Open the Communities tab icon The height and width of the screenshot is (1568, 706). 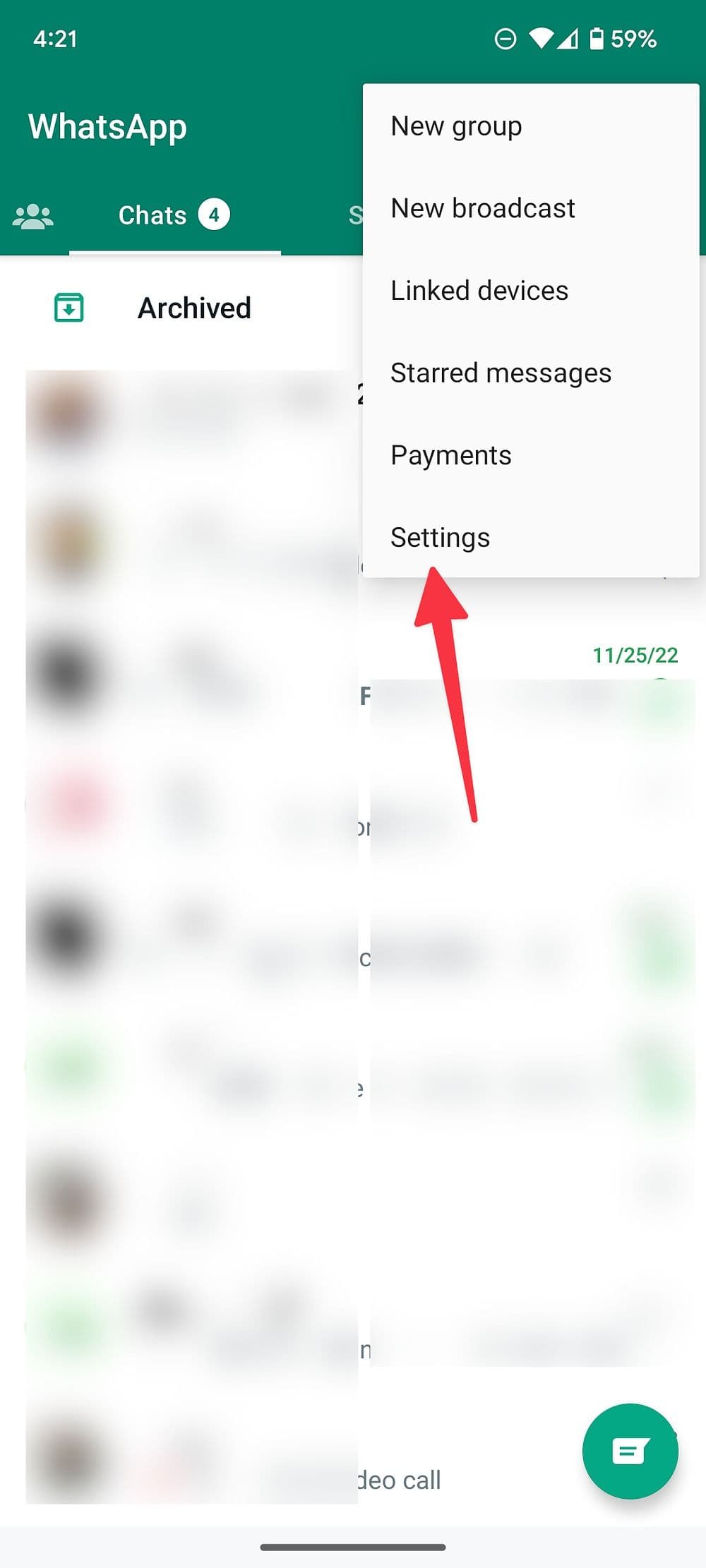pos(34,216)
